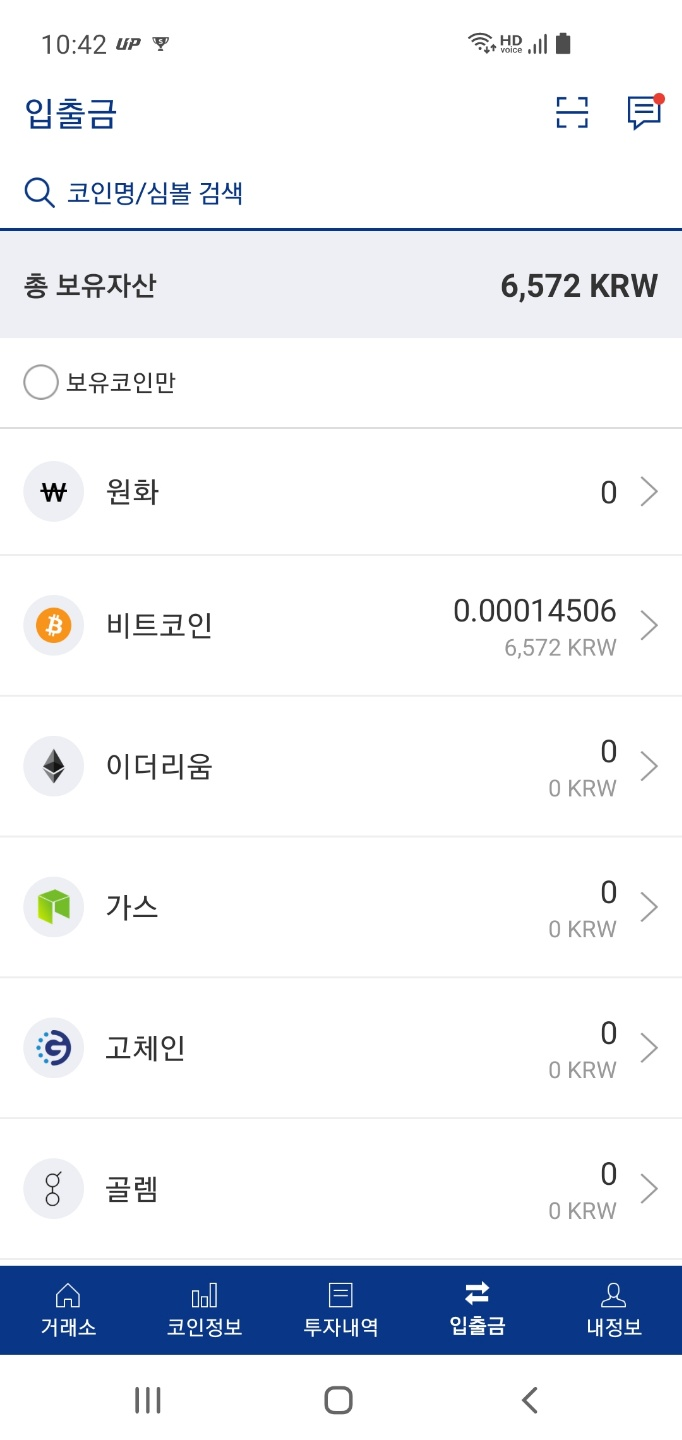Open the 내정보 tab
The width and height of the screenshot is (682, 1440).
(x=613, y=1310)
